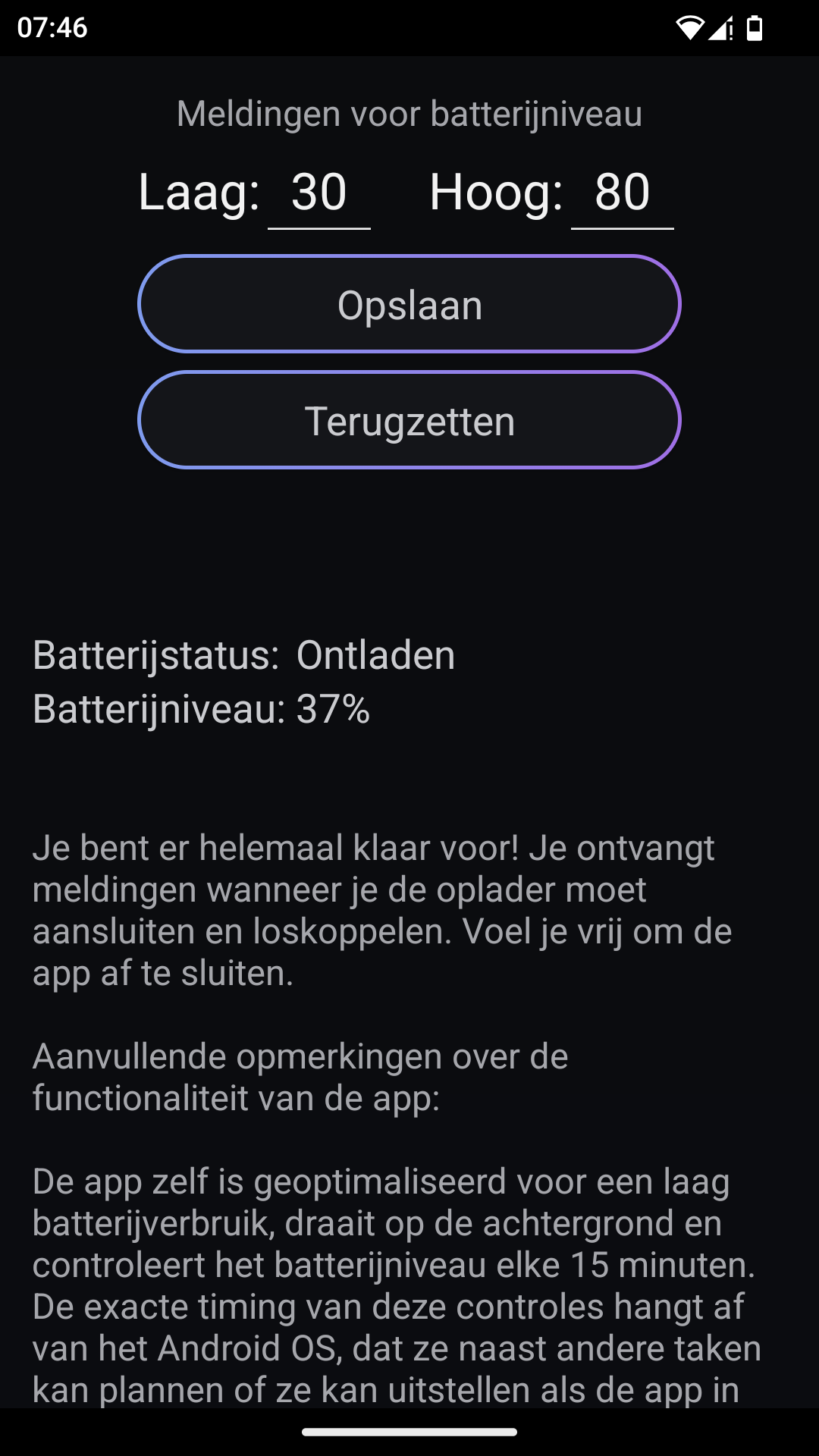Edit the Laag battery level field

(319, 193)
